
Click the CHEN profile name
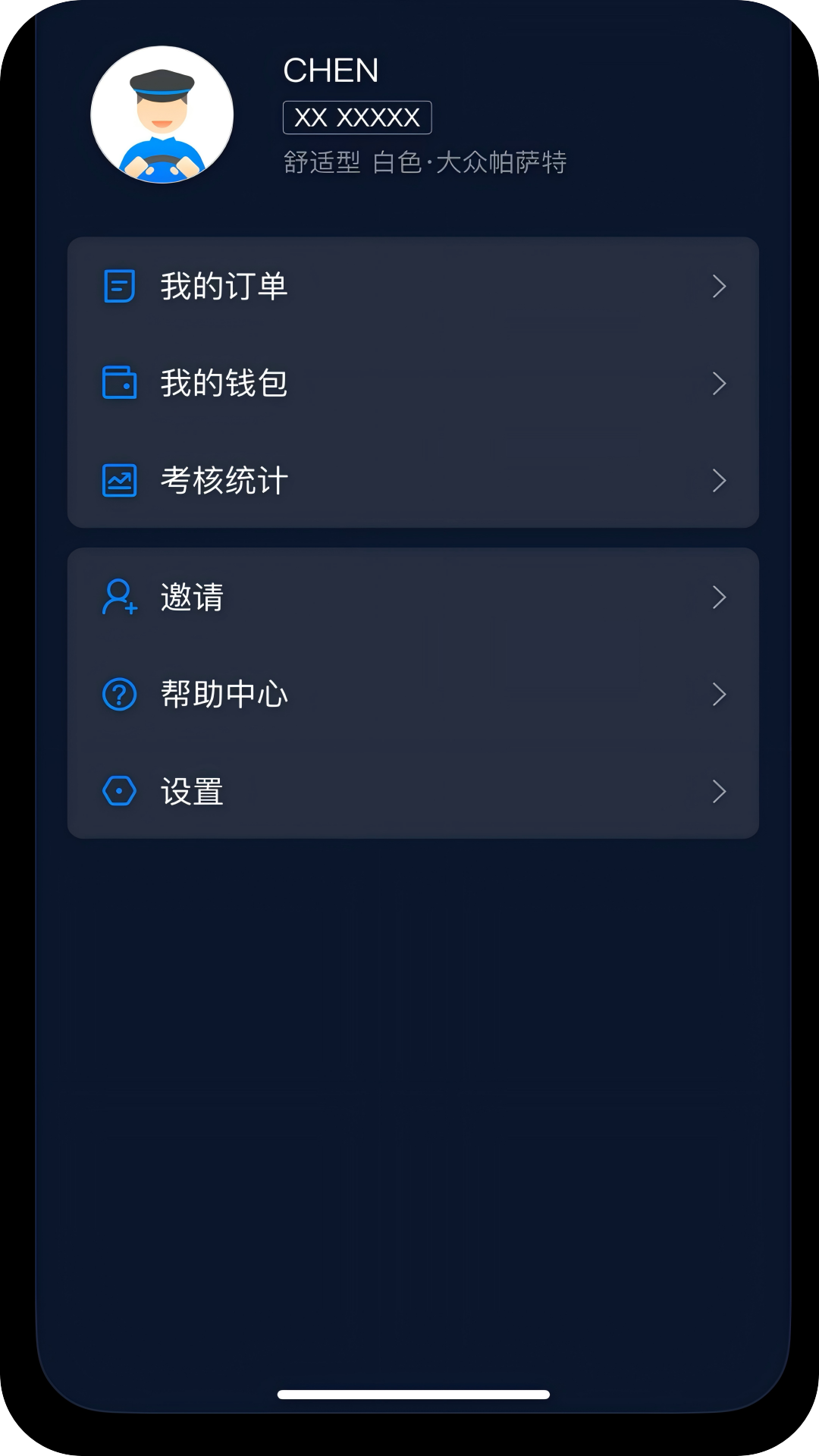click(x=331, y=71)
